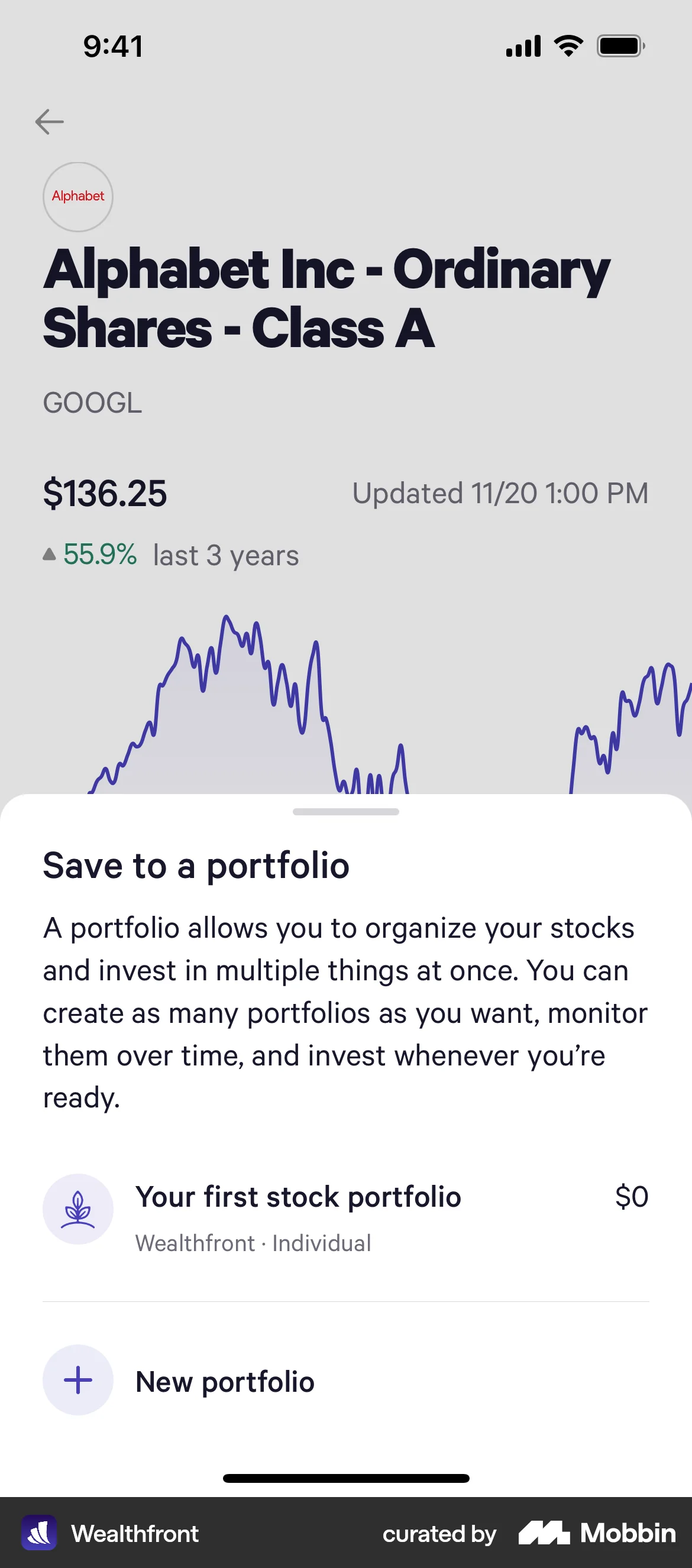
Task: Tap the battery indicator icon
Action: click(x=620, y=44)
